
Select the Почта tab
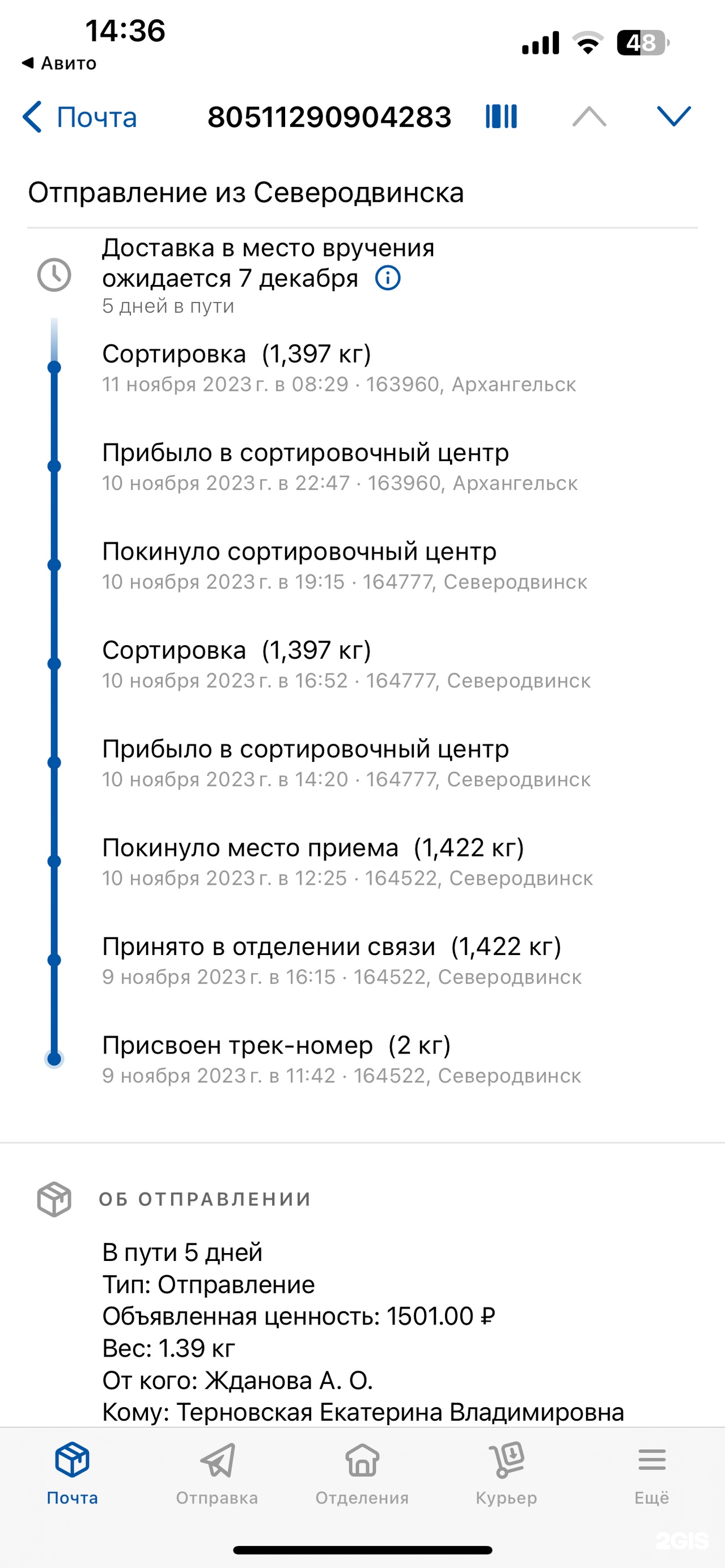pos(73,1472)
